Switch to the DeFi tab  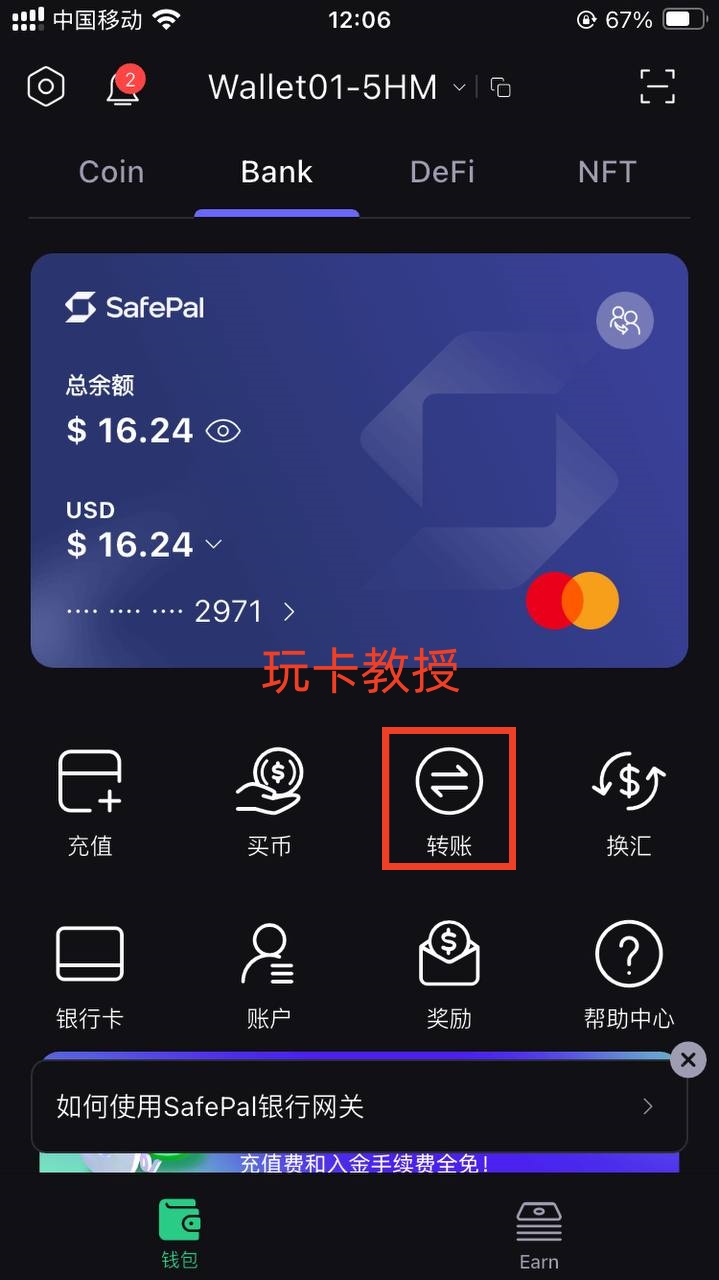442,172
